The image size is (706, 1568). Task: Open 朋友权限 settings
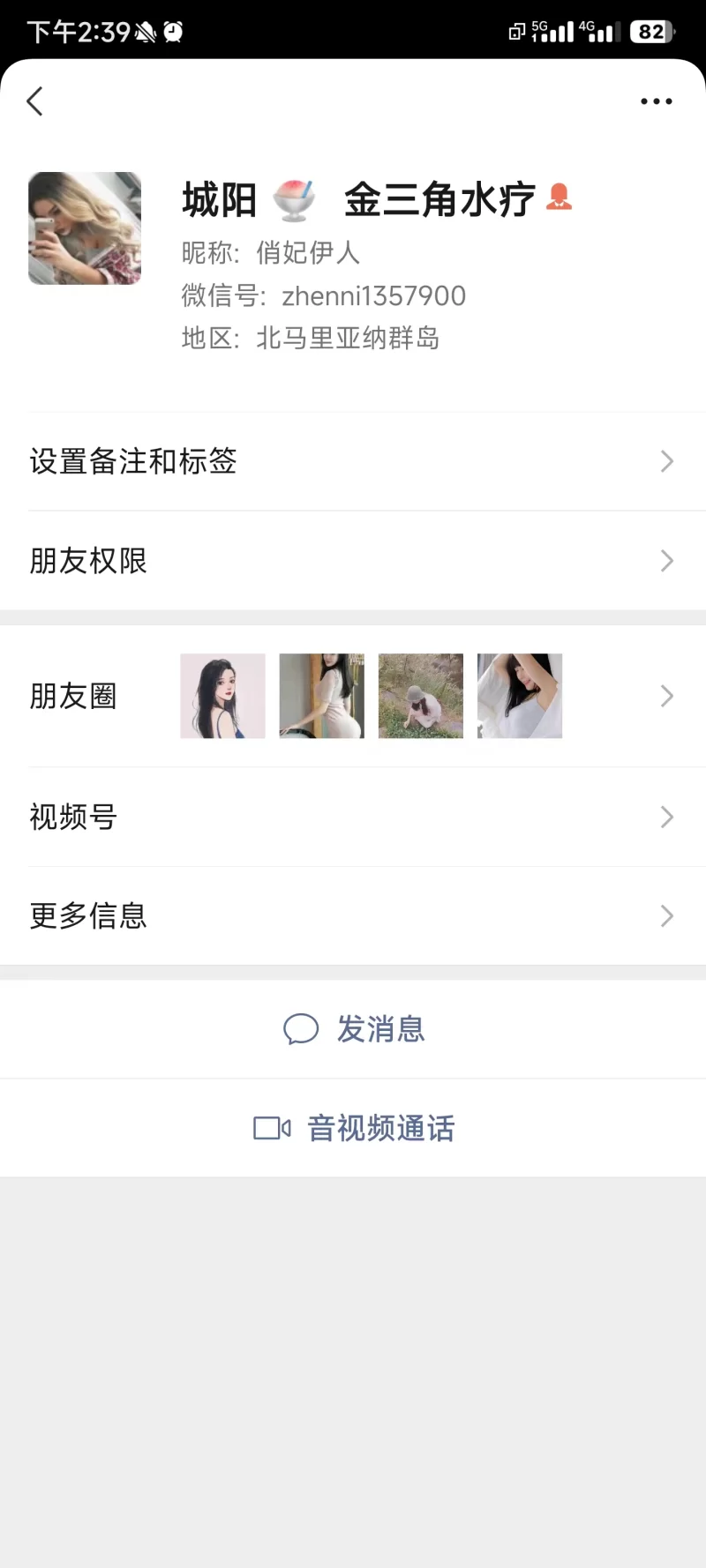(353, 561)
